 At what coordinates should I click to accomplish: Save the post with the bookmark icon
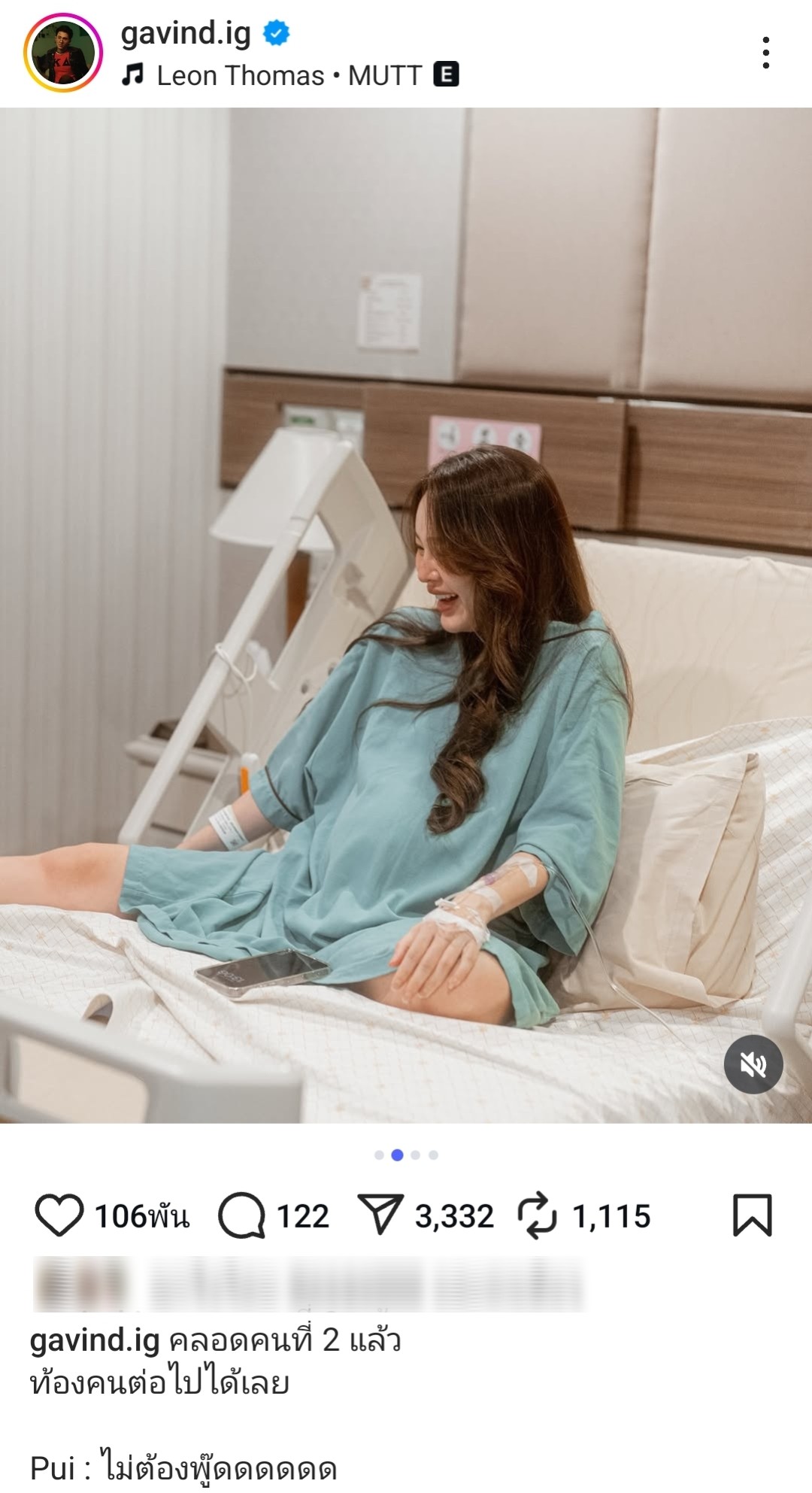coord(752,1215)
